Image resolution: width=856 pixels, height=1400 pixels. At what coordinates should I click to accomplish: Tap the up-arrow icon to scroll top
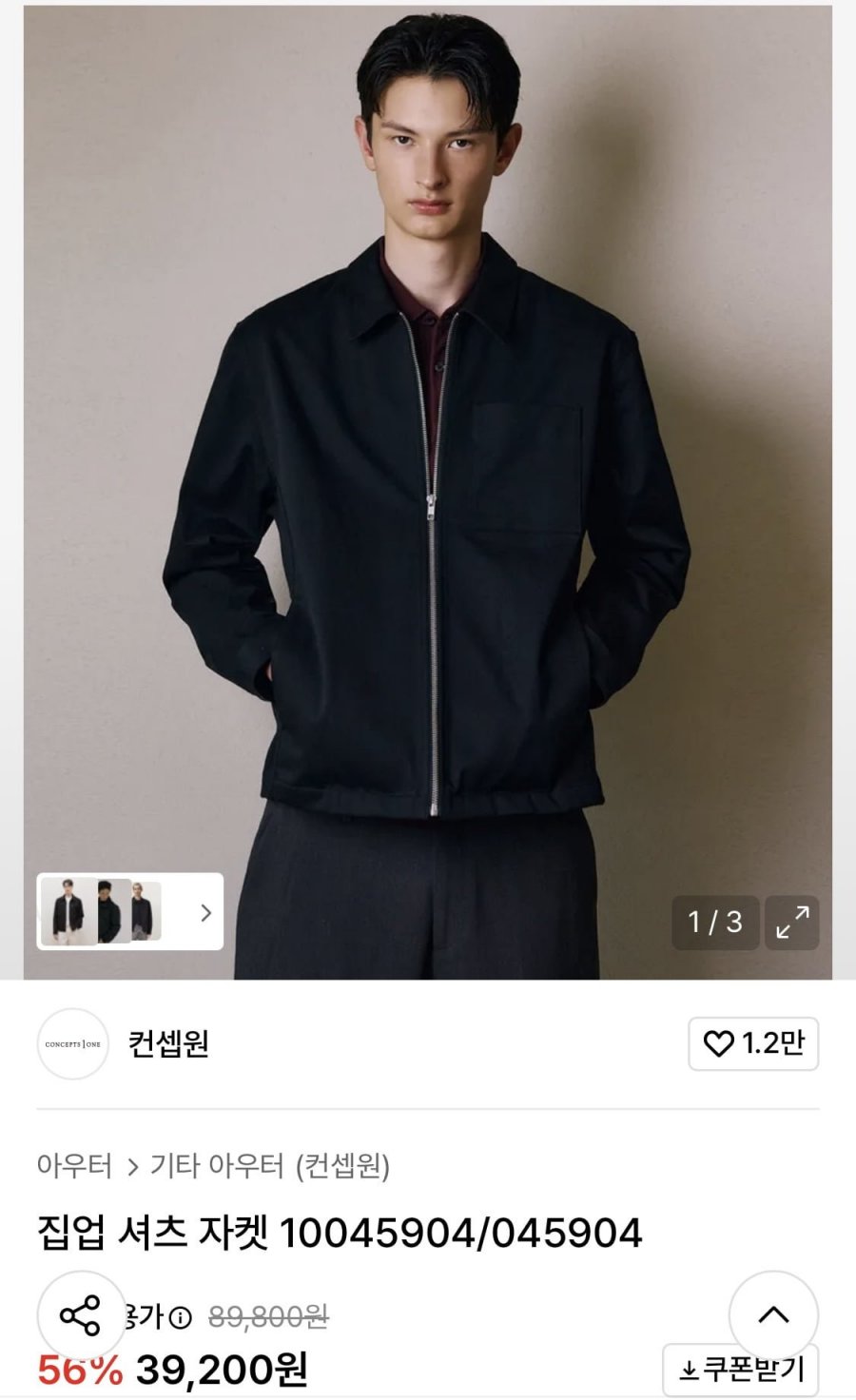(x=774, y=1316)
